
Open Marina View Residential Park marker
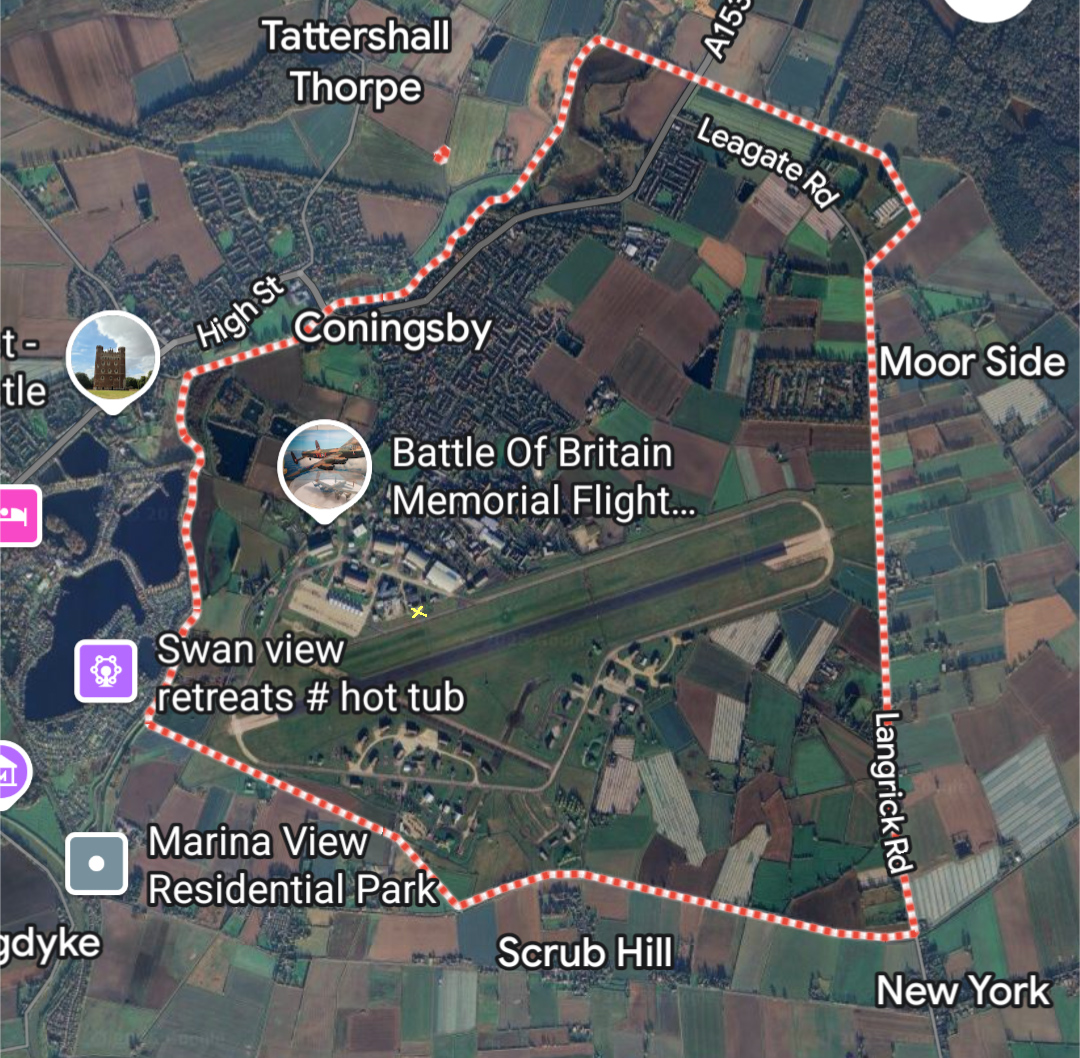click(97, 863)
